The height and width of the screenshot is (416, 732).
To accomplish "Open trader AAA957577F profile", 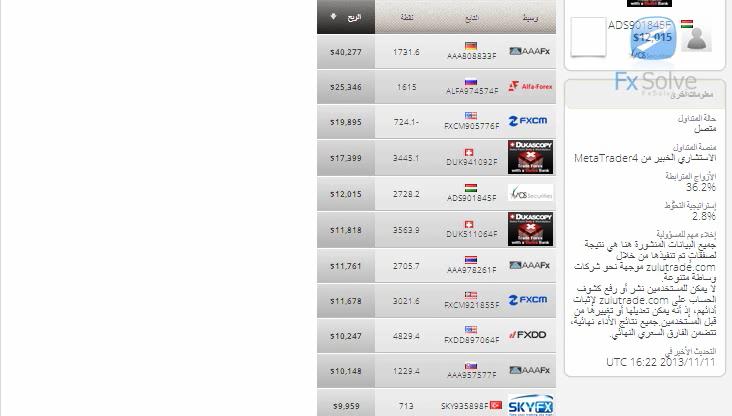I will (472, 375).
